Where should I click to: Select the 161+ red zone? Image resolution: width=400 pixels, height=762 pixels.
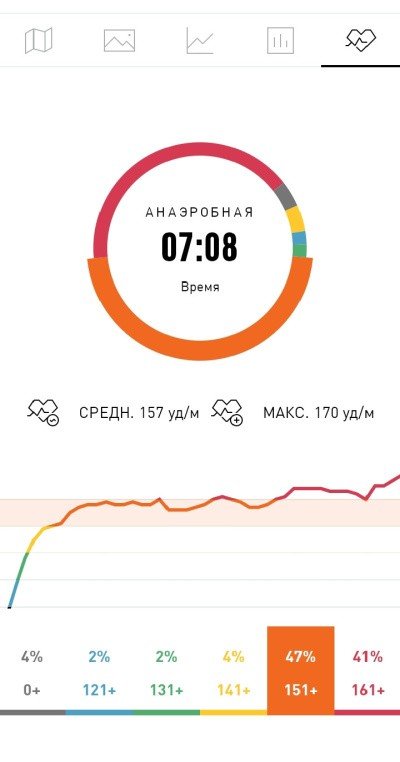pyautogui.click(x=367, y=673)
